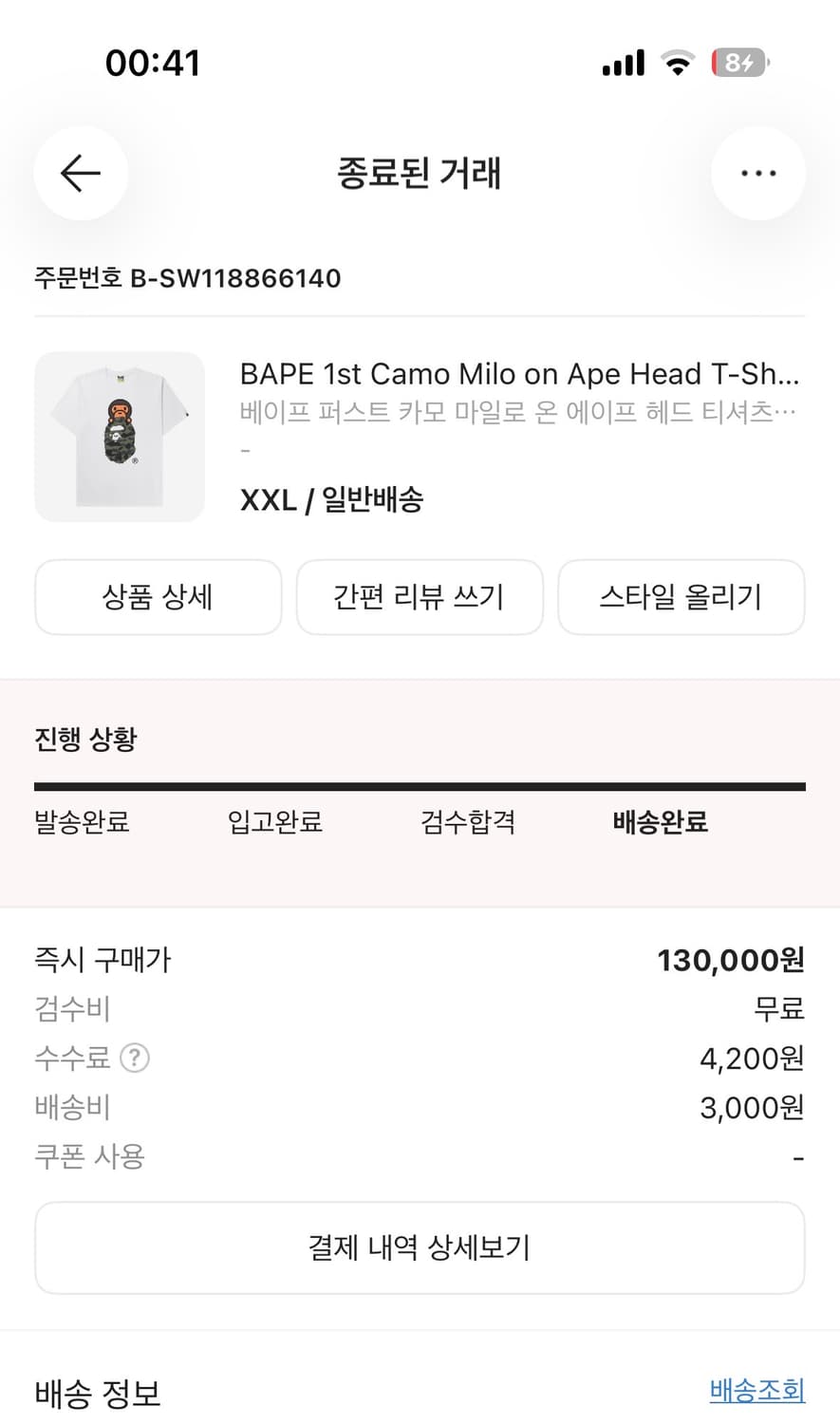
Task: Select the 검수합격 inspection step
Action: point(466,823)
